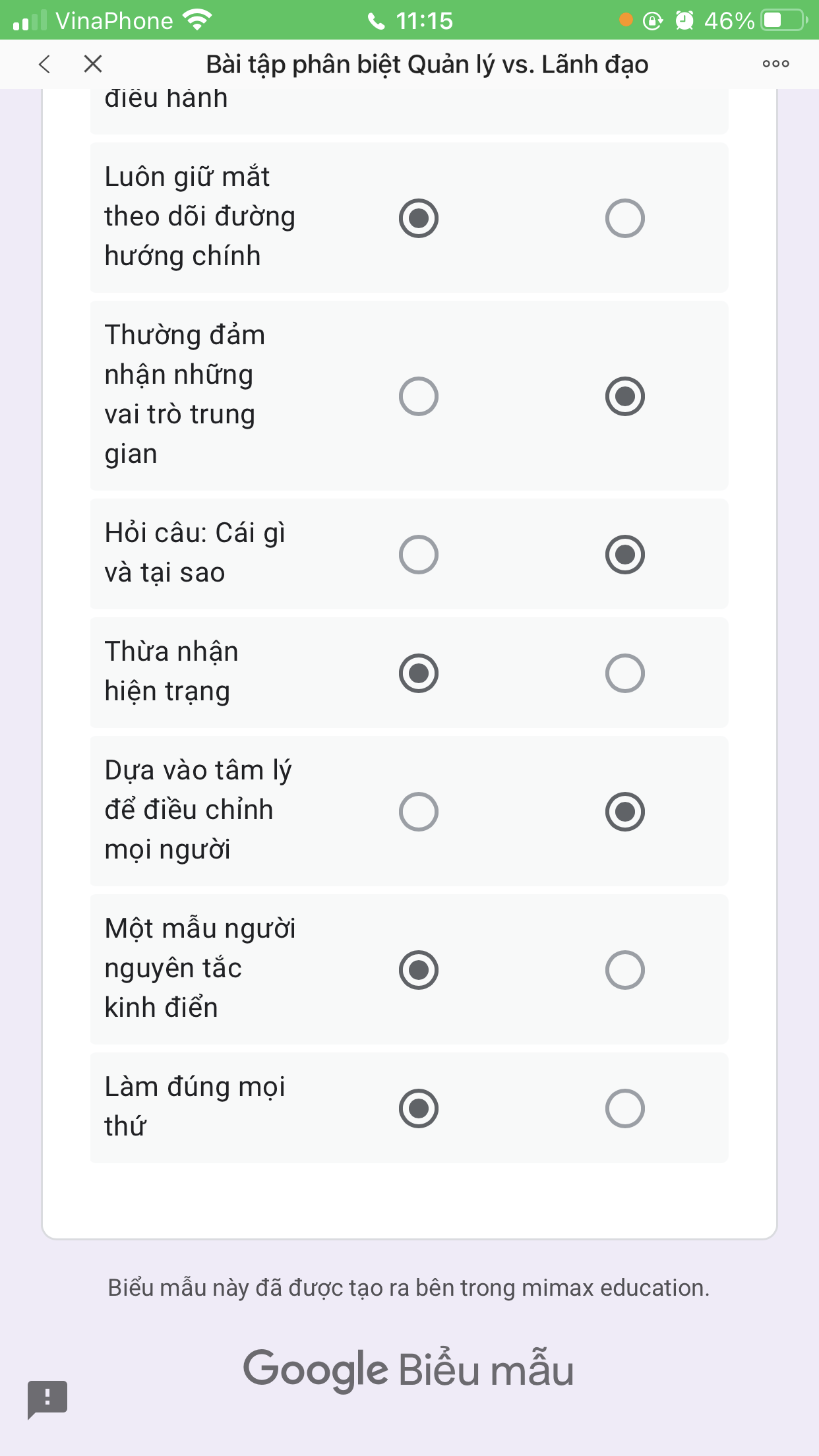Report a problem with the exclamation icon
Screen dimensions: 819x1456
pyautogui.click(x=47, y=1399)
